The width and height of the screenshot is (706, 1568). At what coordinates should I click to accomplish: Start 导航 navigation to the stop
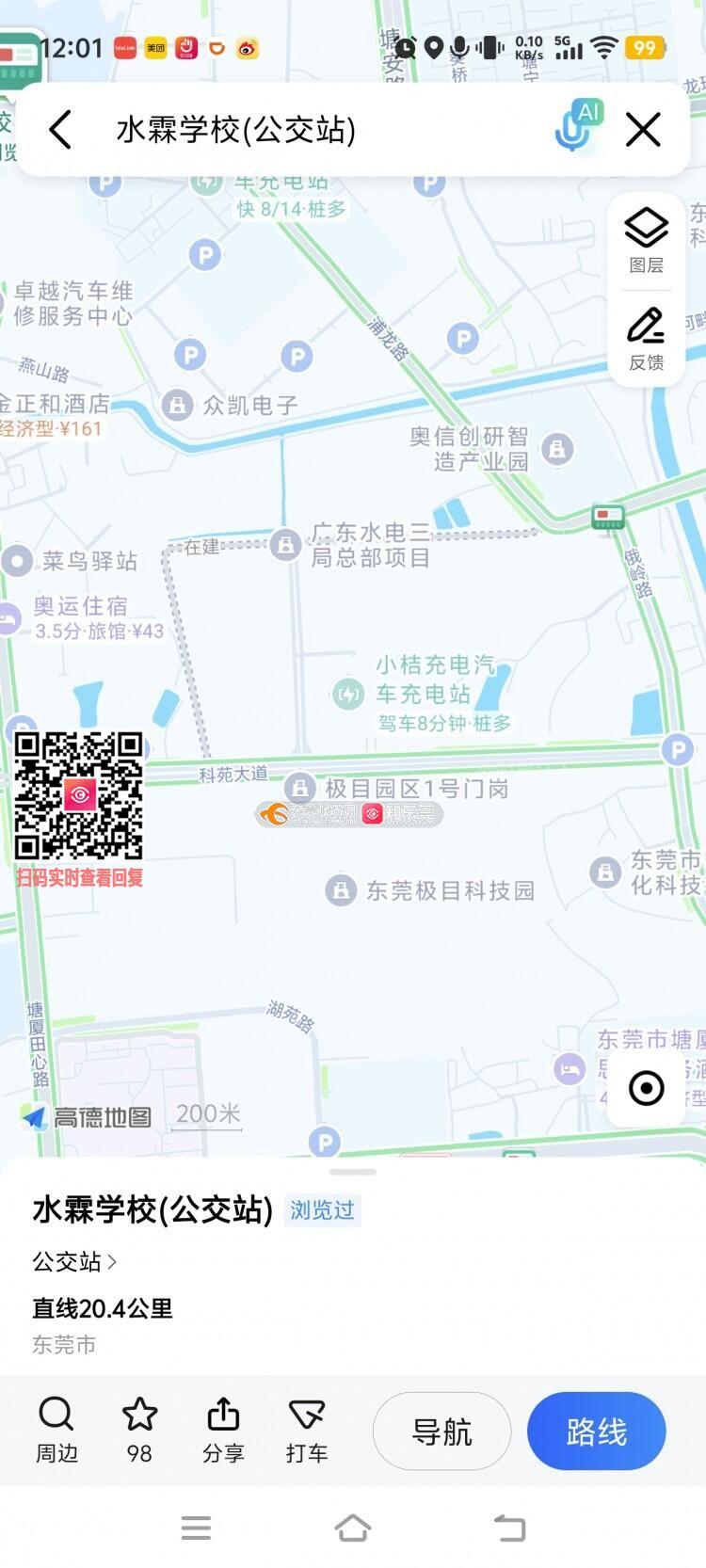click(x=441, y=1432)
